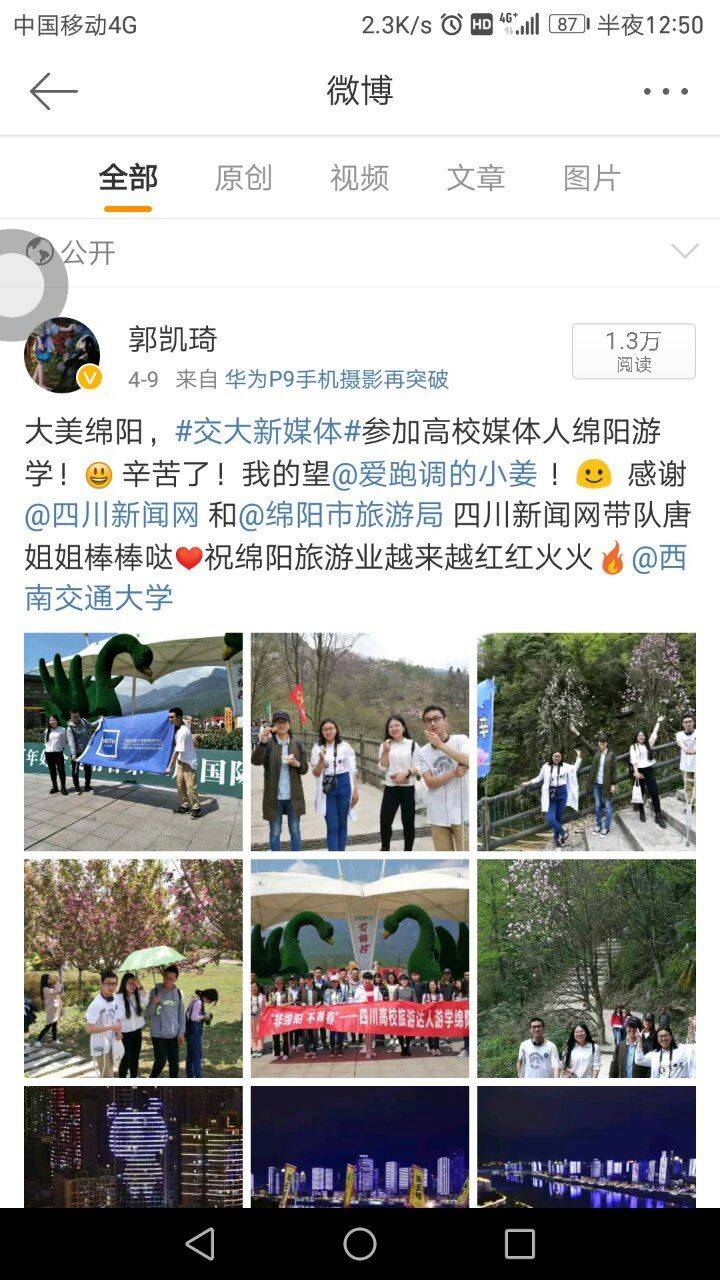The width and height of the screenshot is (720, 1280).
Task: Visit @爱跑调的小姜 profile mention
Action: point(434,473)
